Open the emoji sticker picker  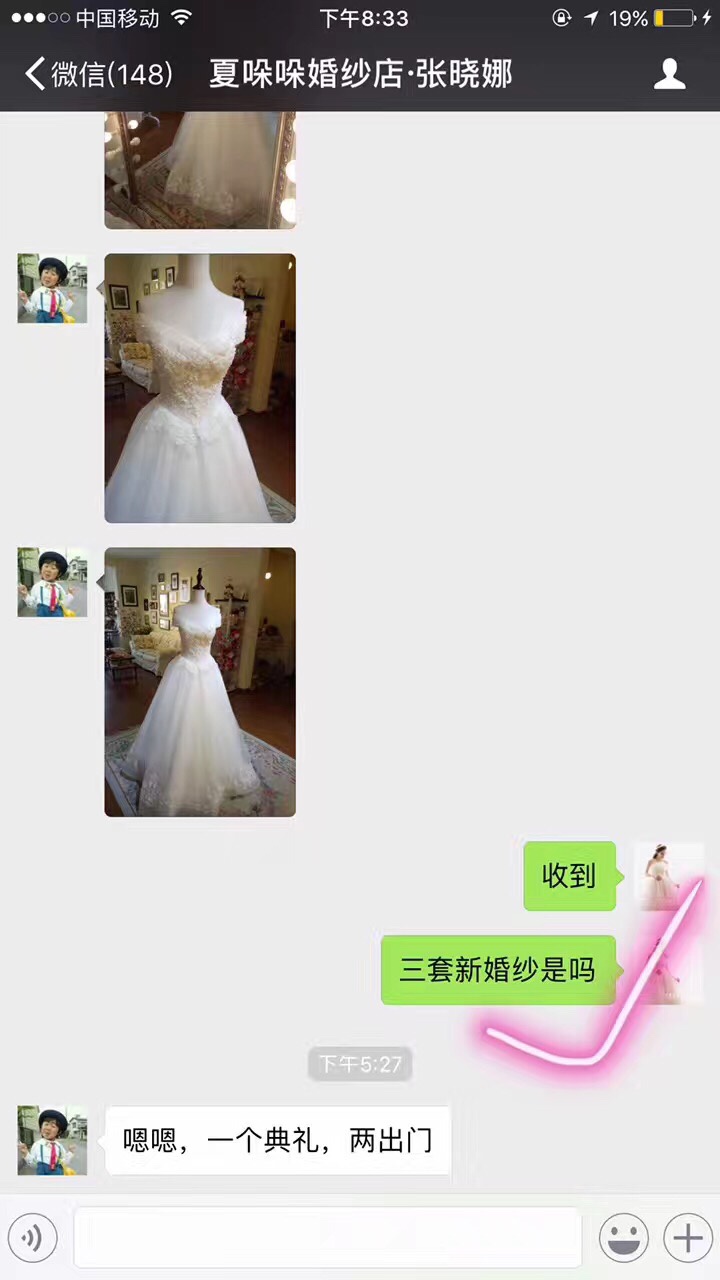(623, 1239)
